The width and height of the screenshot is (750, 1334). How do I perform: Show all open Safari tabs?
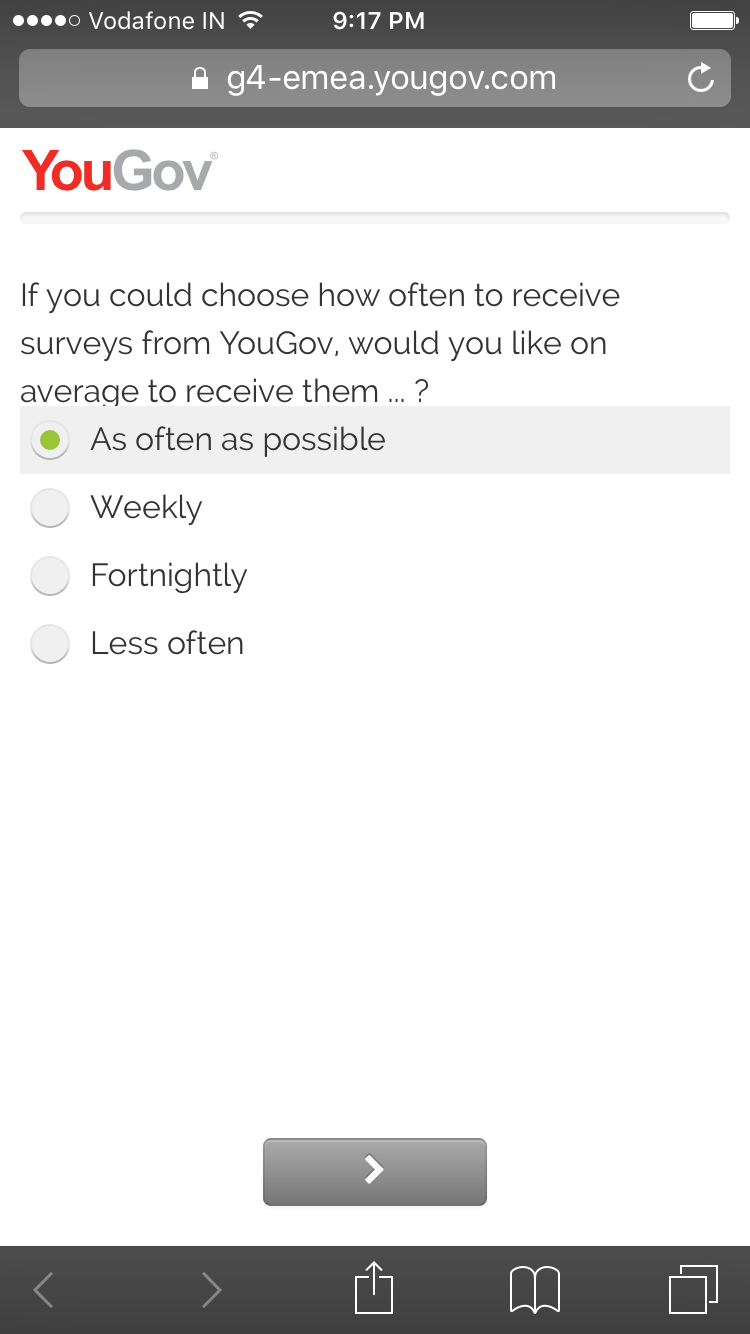click(x=693, y=1289)
